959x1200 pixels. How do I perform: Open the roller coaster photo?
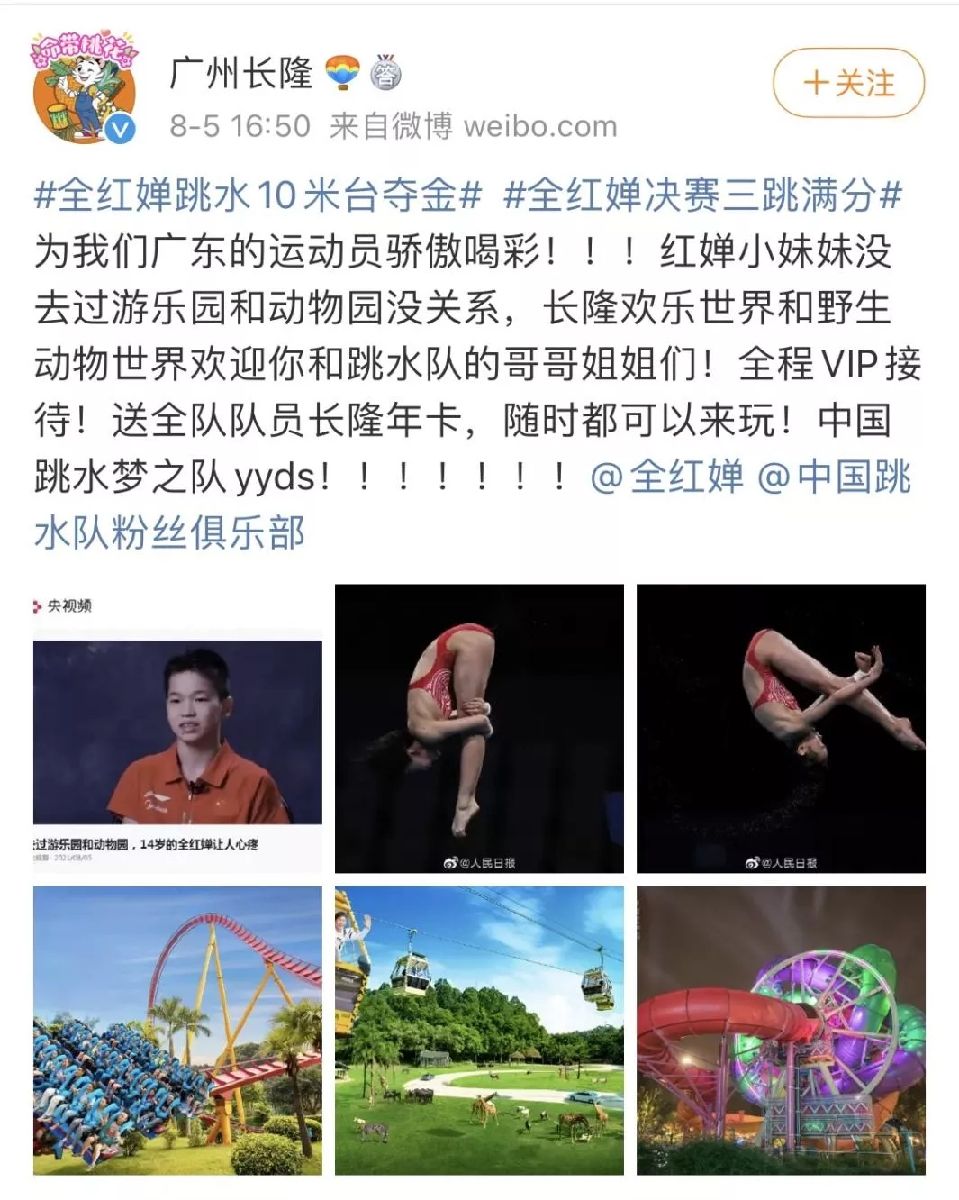point(177,1030)
